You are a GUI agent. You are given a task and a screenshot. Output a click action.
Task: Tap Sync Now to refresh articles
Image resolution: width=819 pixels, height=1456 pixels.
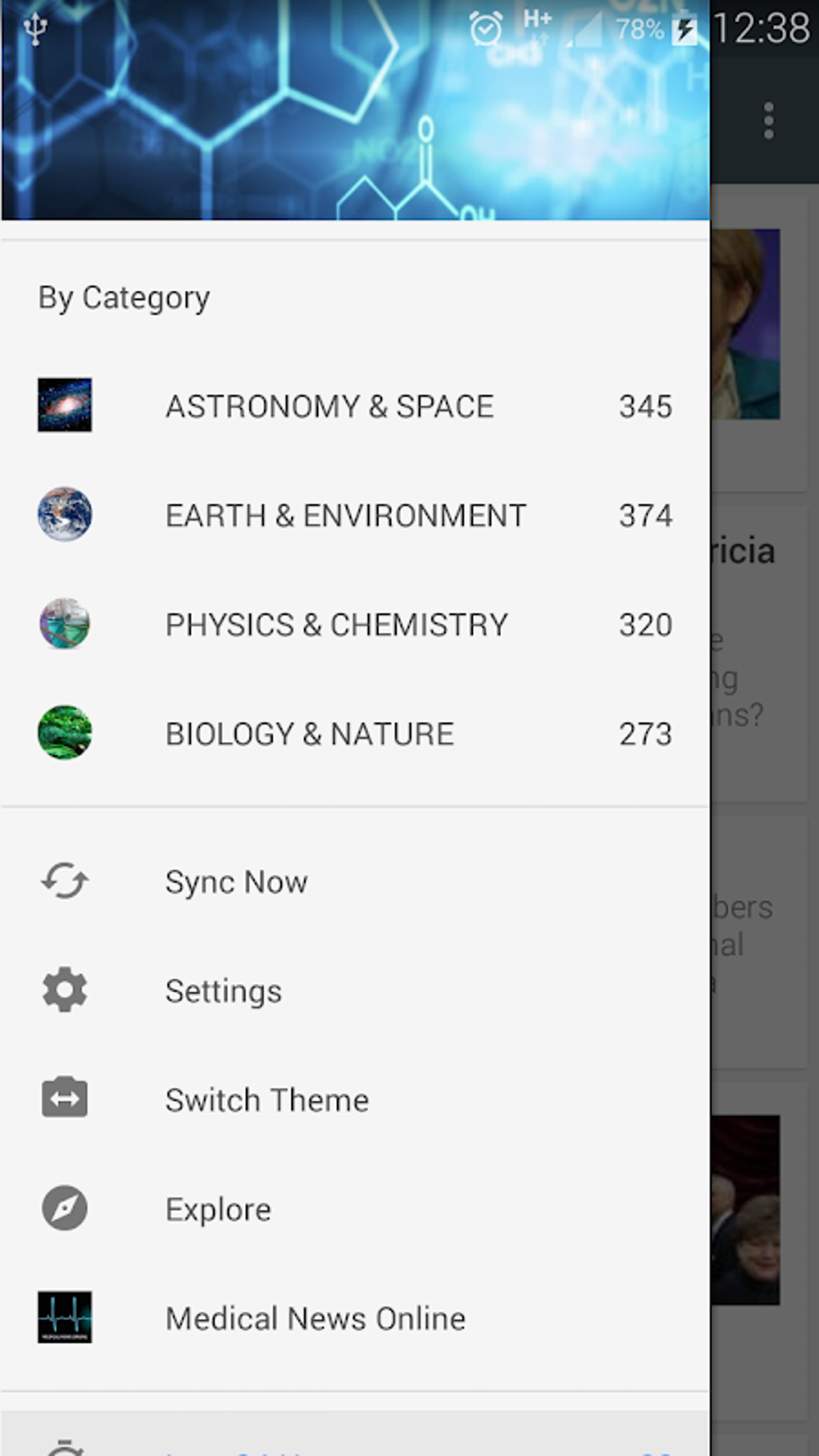pos(235,881)
